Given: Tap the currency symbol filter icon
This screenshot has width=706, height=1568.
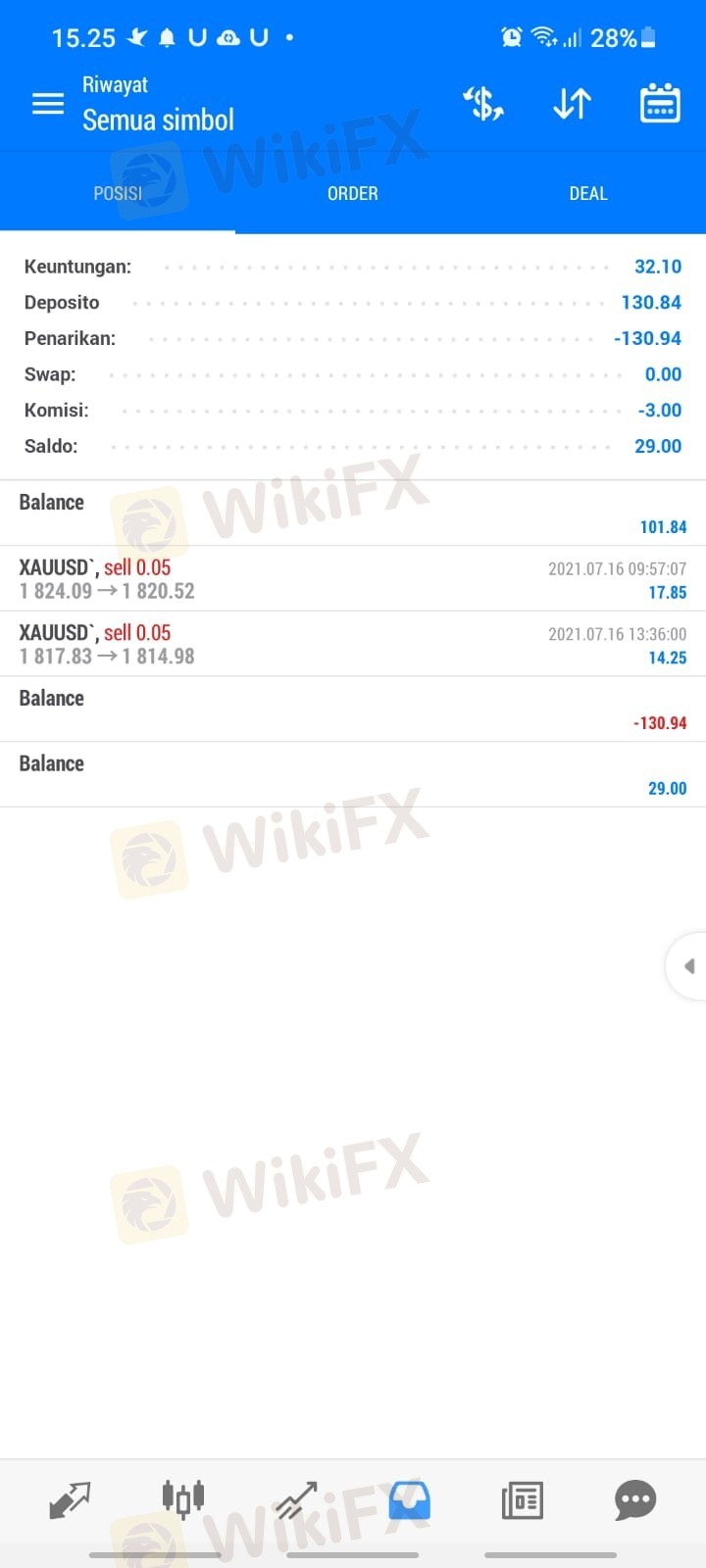Looking at the screenshot, I should point(482,104).
